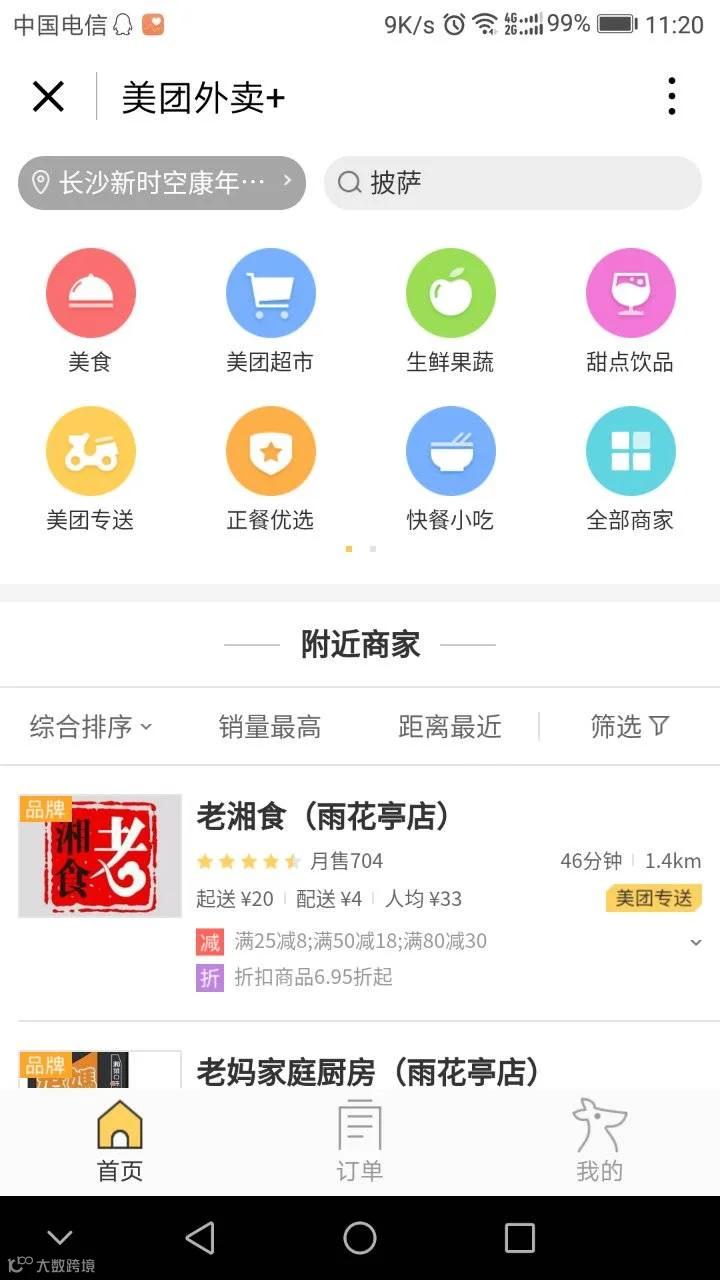Go to 正餐优选 category

270,470
